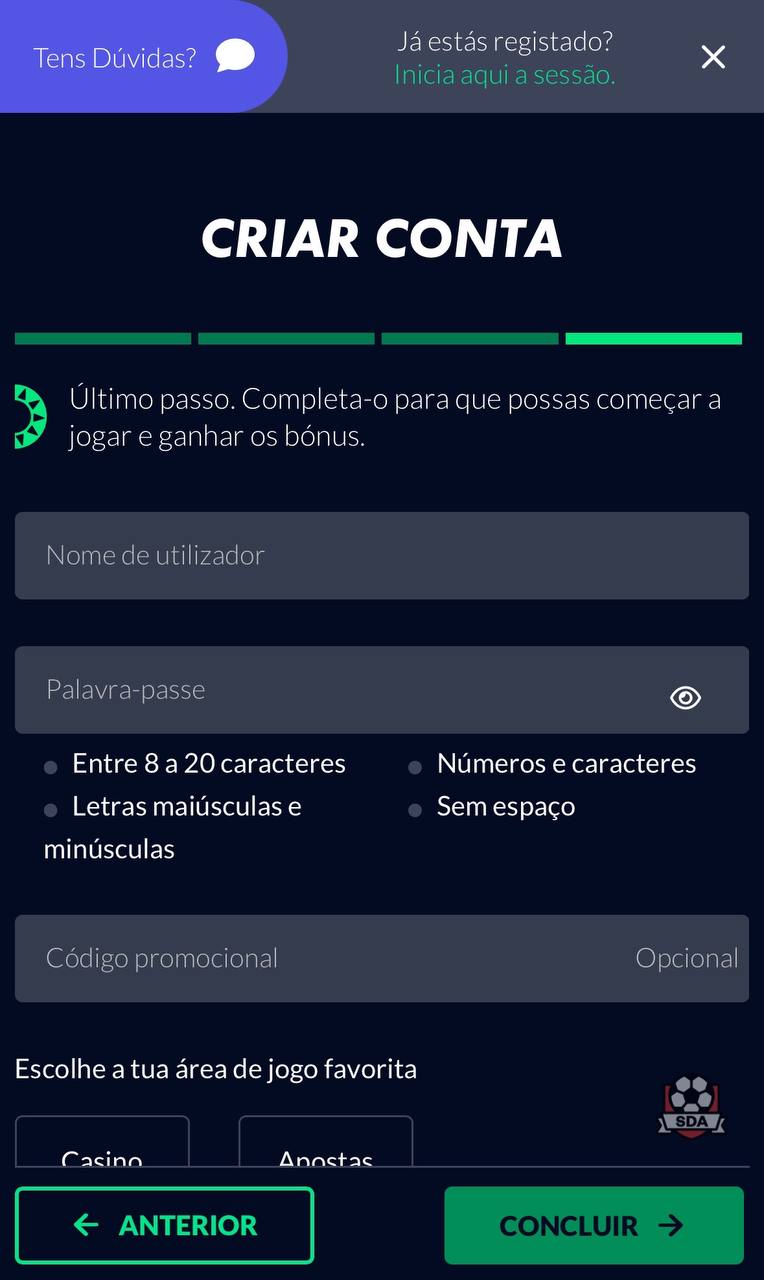Focus the Nome de utilizador field
The image size is (764, 1280).
(x=381, y=556)
